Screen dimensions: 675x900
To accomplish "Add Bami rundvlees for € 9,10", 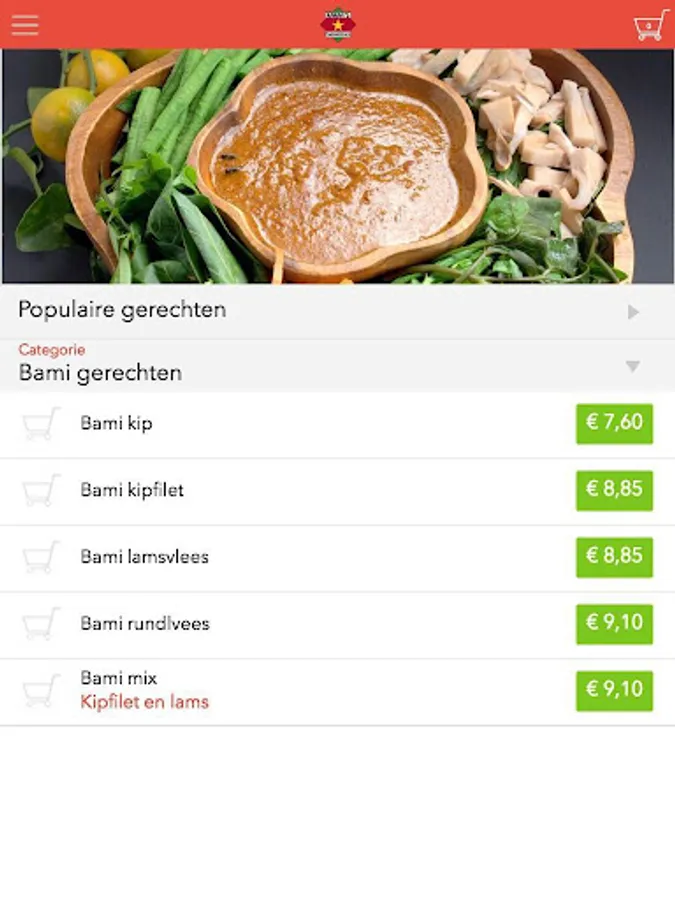I will (614, 624).
